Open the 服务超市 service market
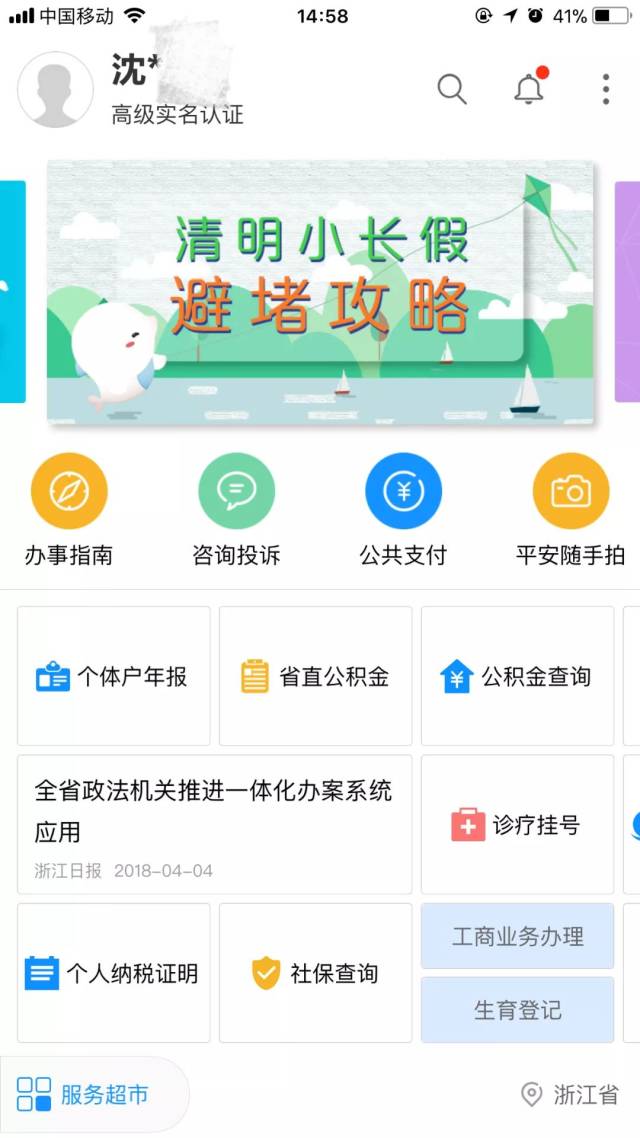The width and height of the screenshot is (640, 1138). coord(86,1094)
